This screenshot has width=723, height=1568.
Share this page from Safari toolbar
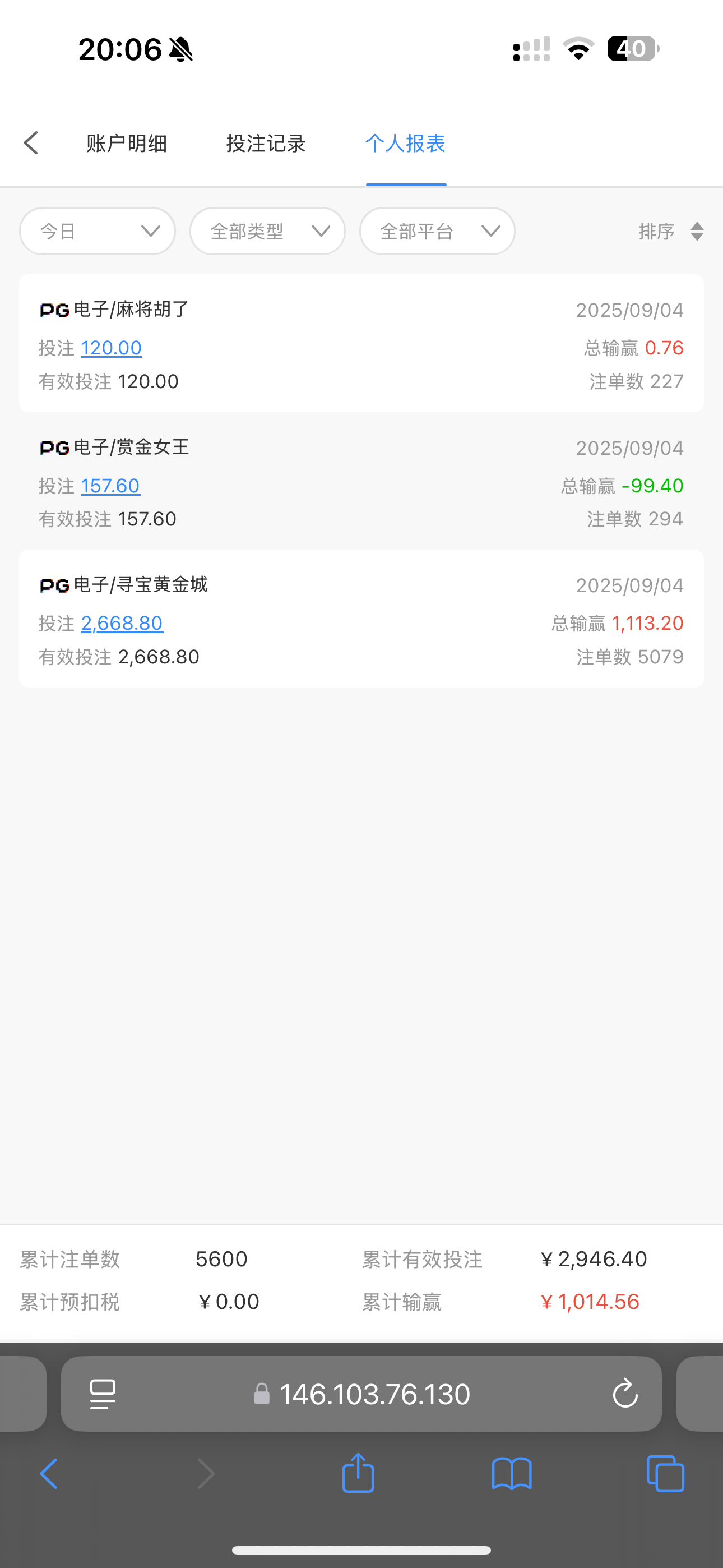coord(358,1473)
